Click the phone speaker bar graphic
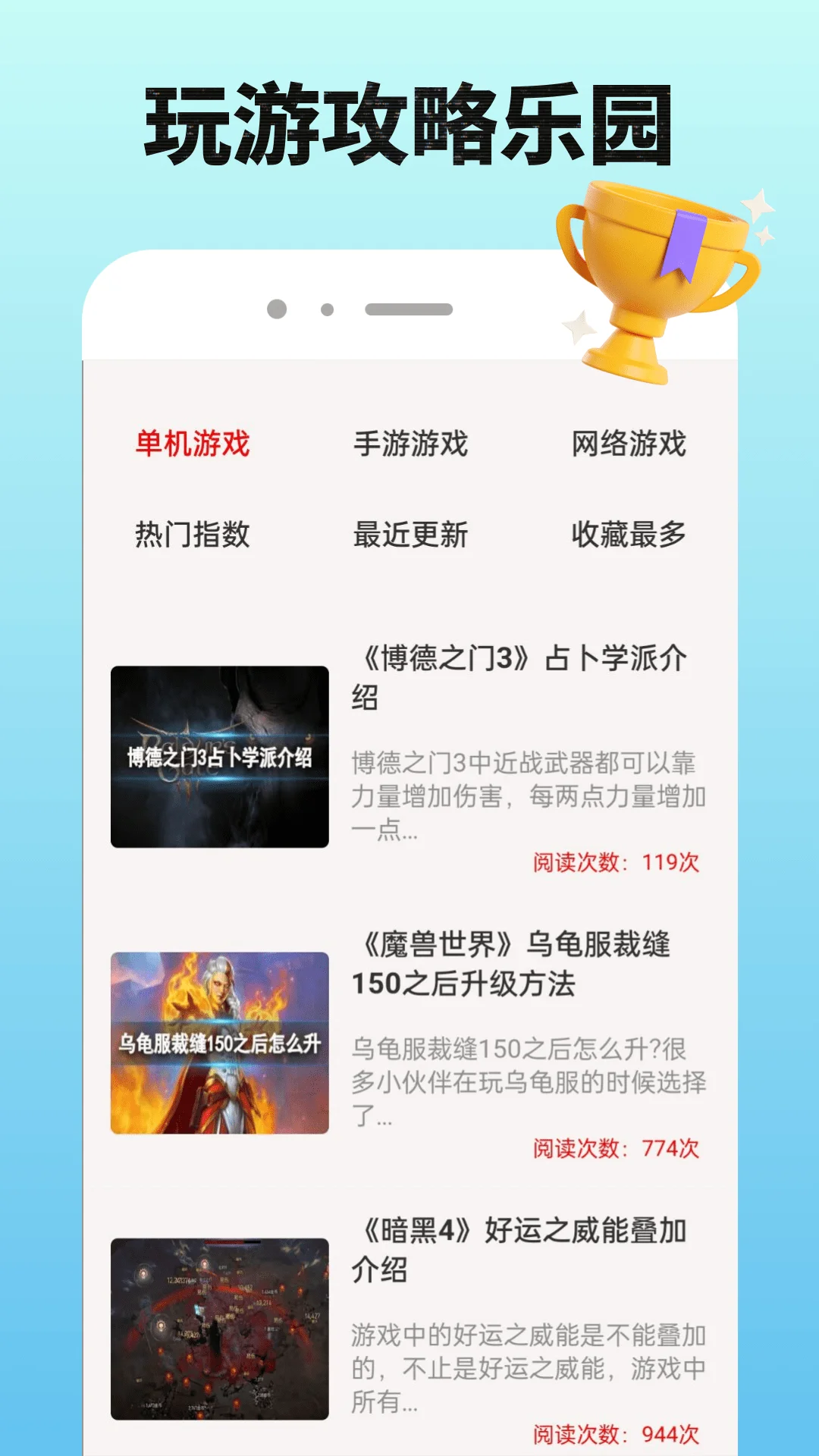The width and height of the screenshot is (819, 1456). click(x=409, y=307)
